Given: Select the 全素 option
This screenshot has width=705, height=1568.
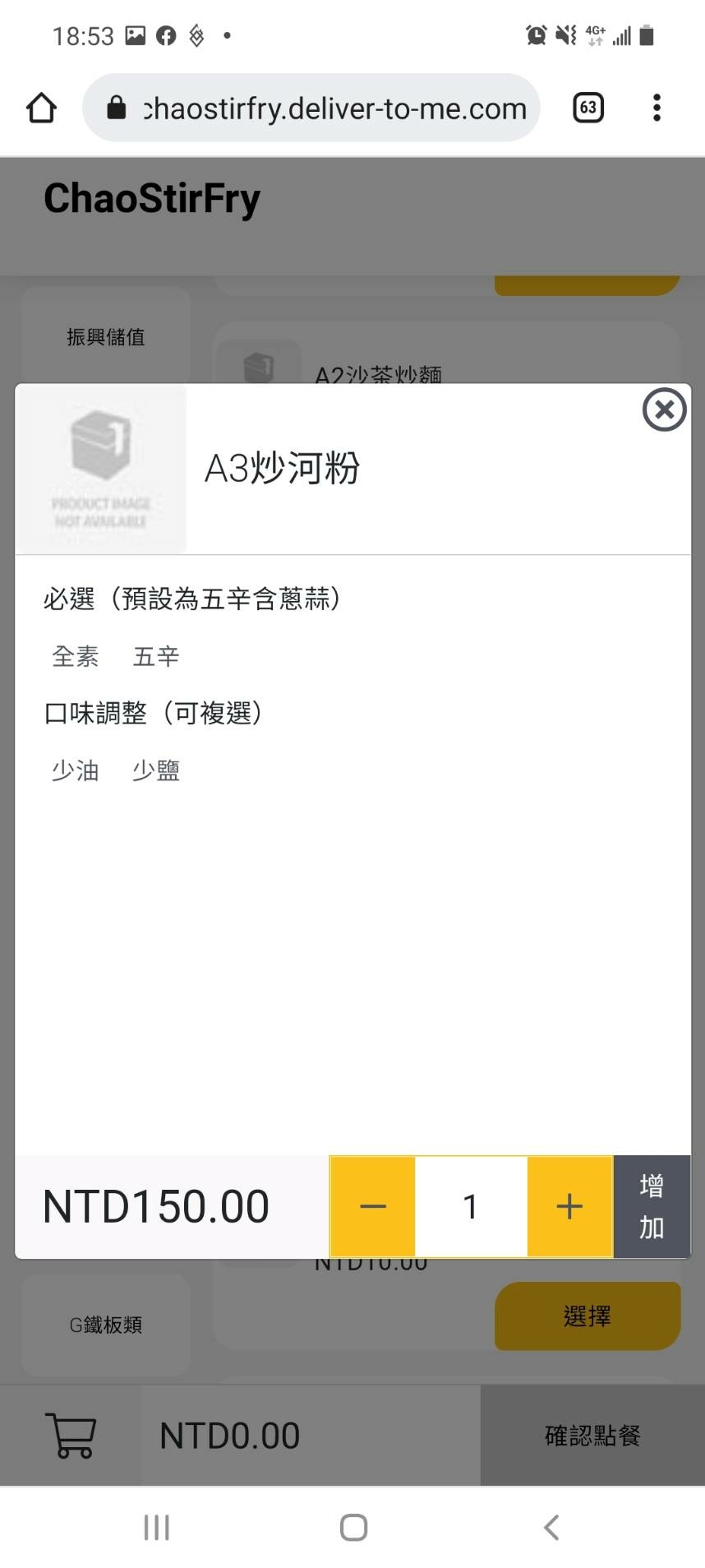Looking at the screenshot, I should (x=75, y=656).
